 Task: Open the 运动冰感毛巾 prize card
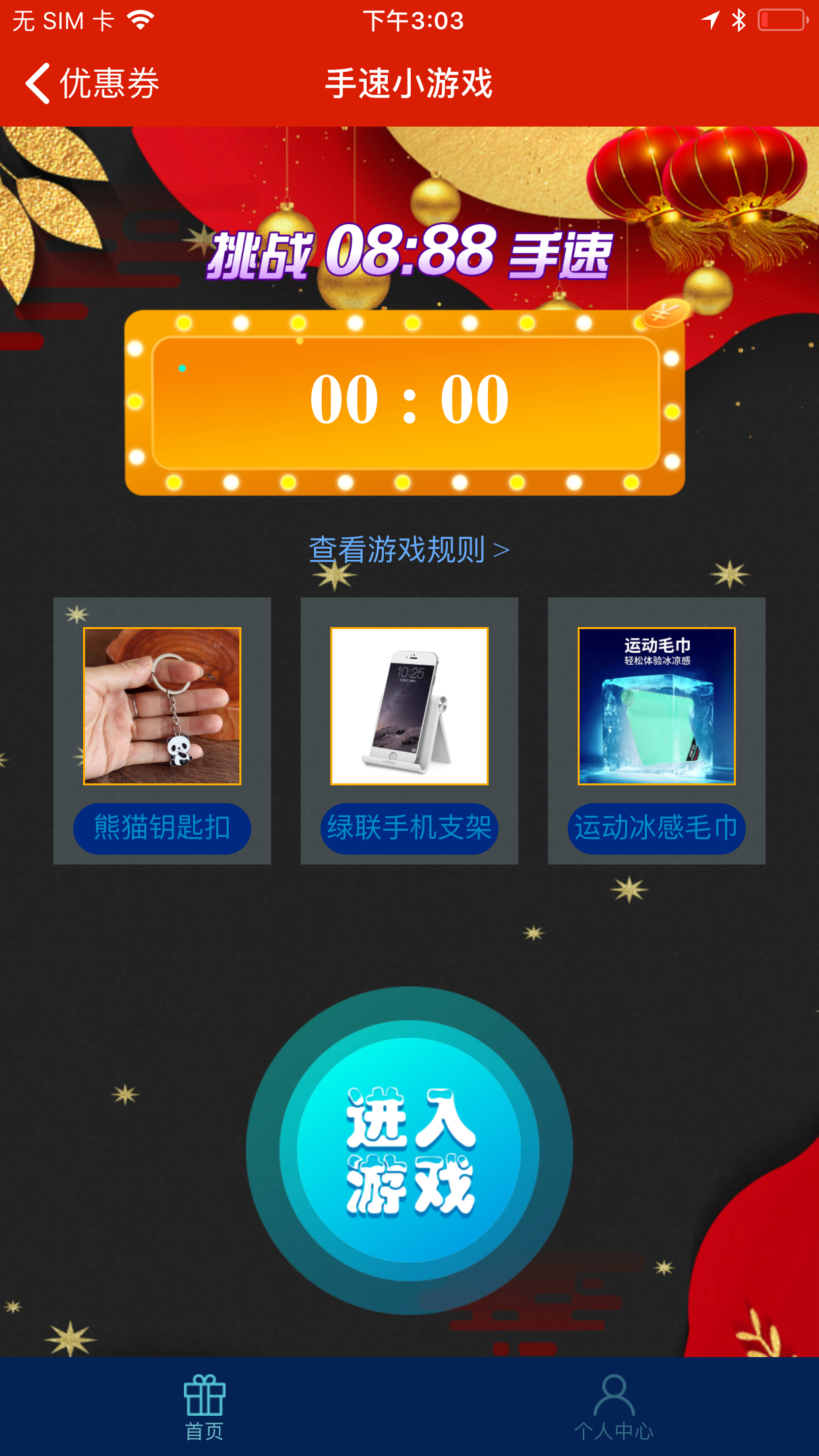pos(657,731)
